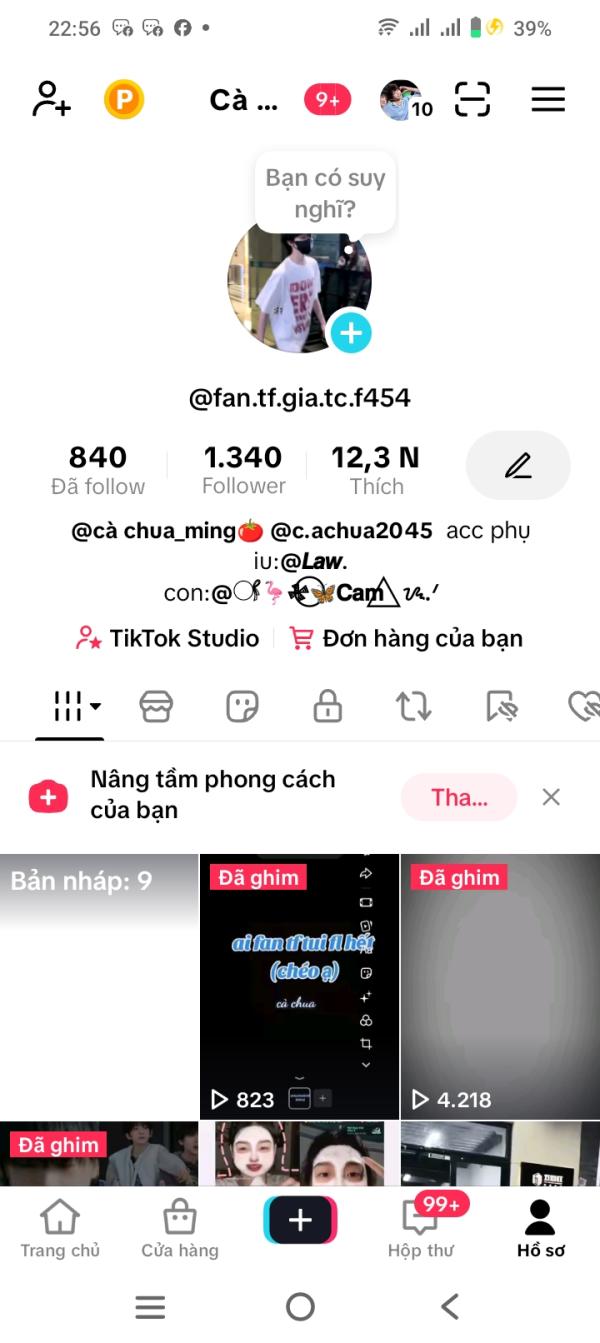Open the Bản nháp drafts tile
Viewport: 600px width, 1343px height.
99,986
